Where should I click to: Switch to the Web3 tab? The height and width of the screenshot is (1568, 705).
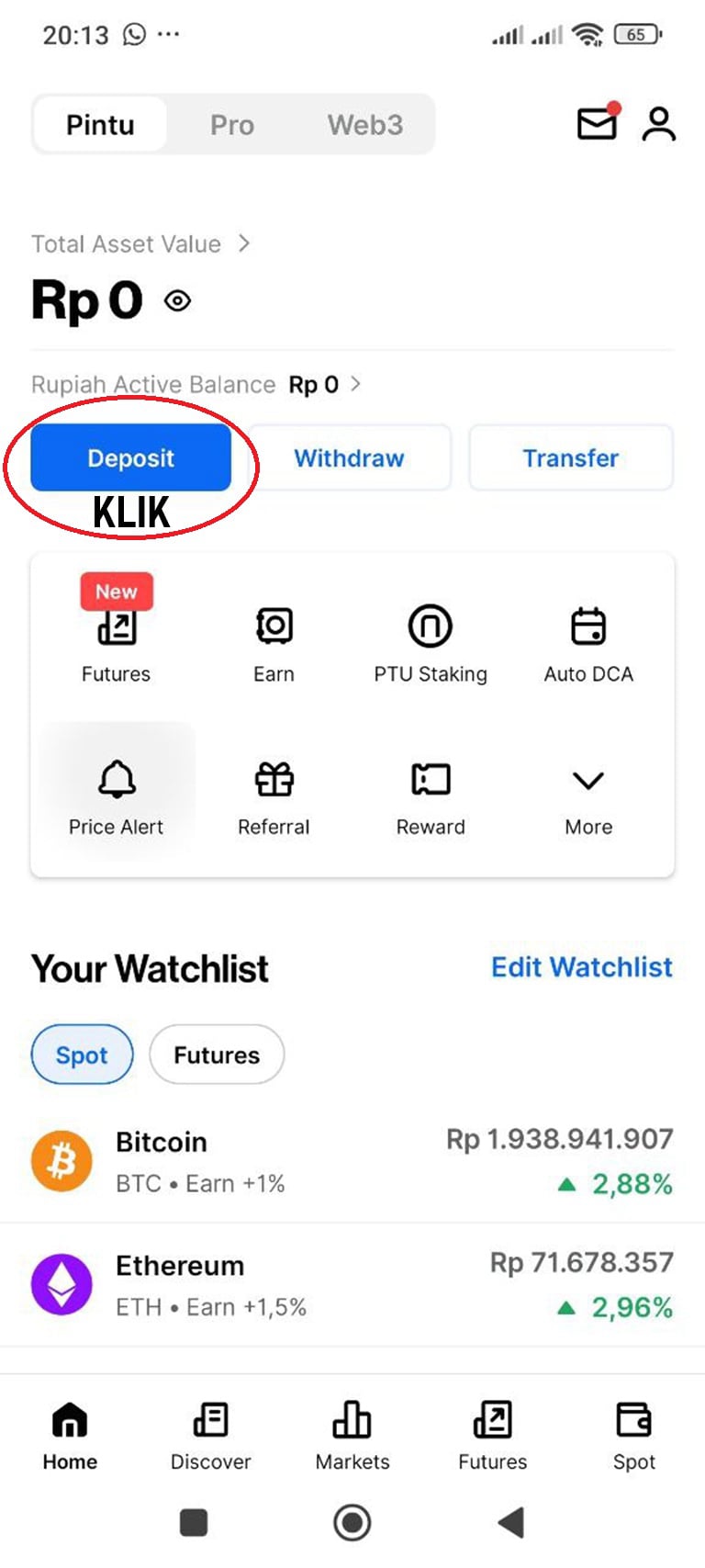[364, 125]
